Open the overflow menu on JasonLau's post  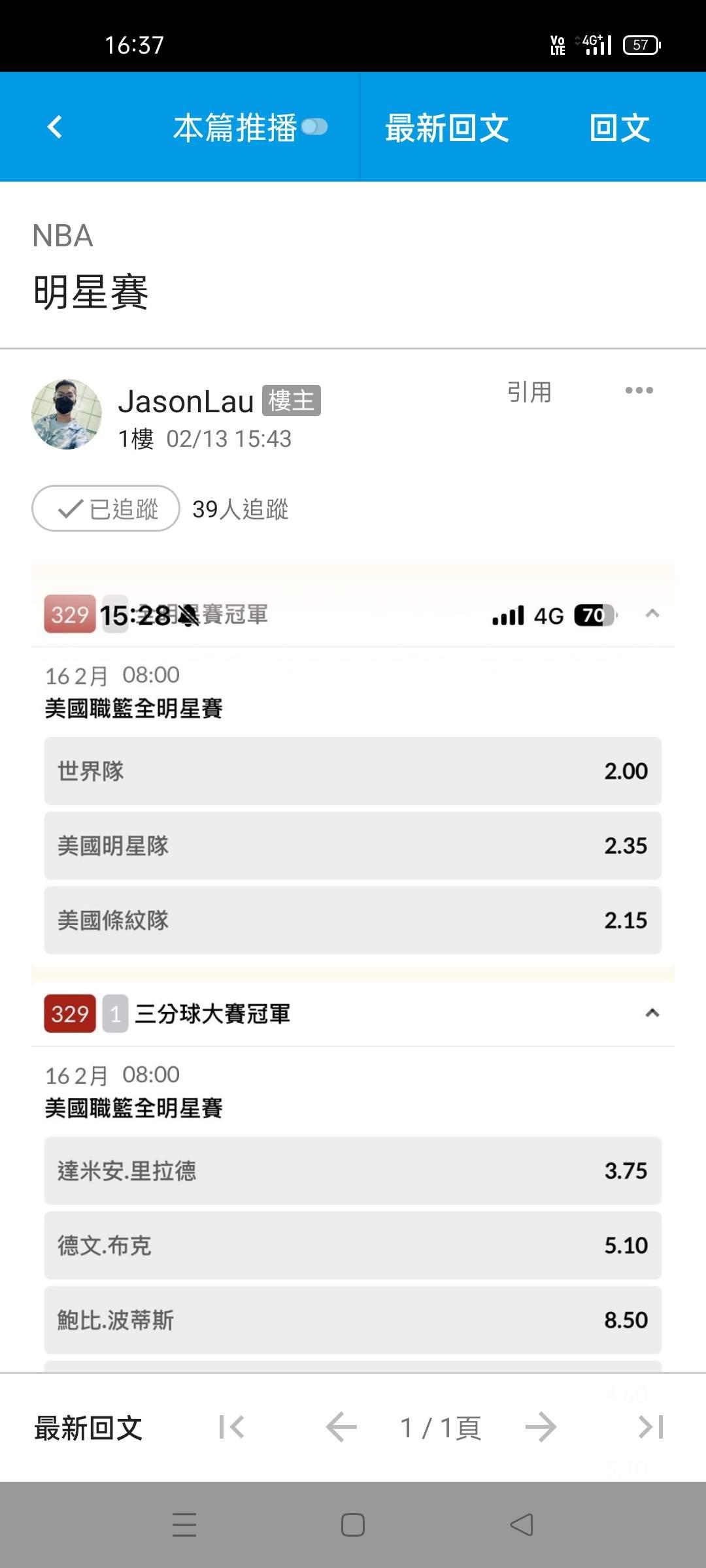(639, 391)
